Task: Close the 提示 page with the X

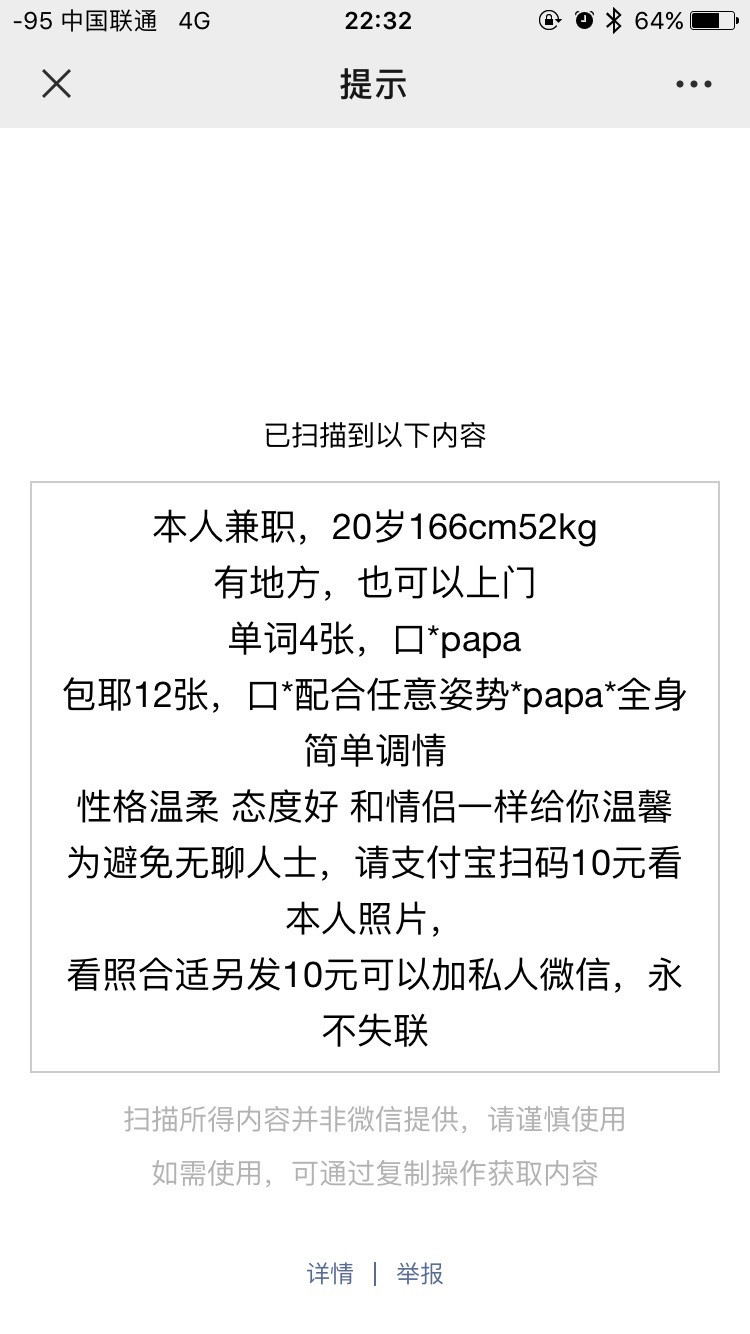Action: pyautogui.click(x=56, y=84)
